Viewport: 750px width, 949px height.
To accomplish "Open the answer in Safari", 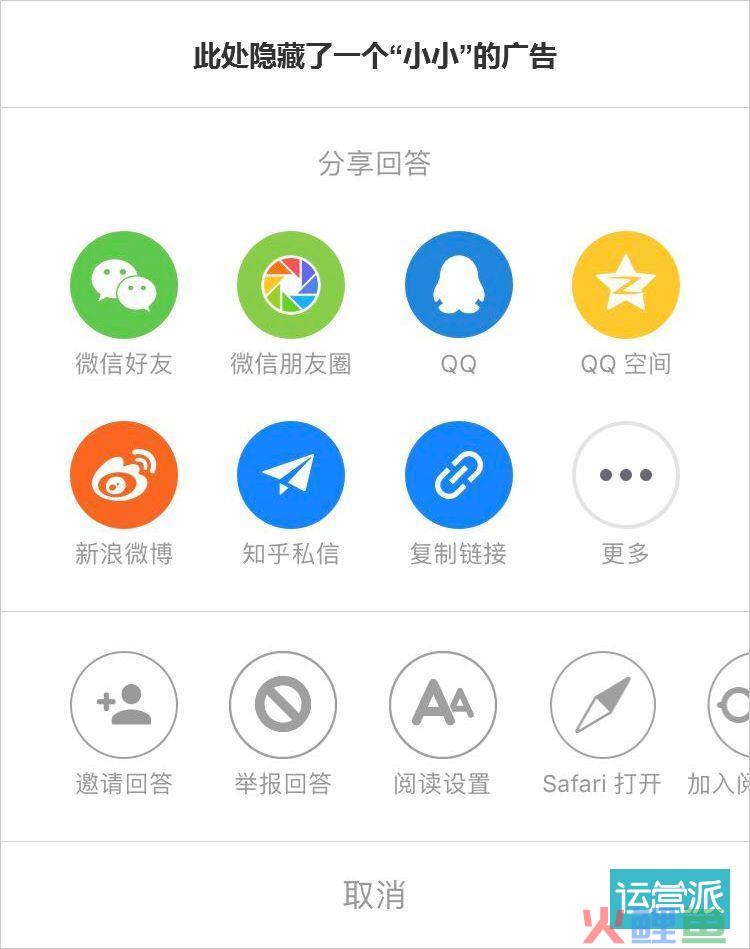I will [603, 705].
